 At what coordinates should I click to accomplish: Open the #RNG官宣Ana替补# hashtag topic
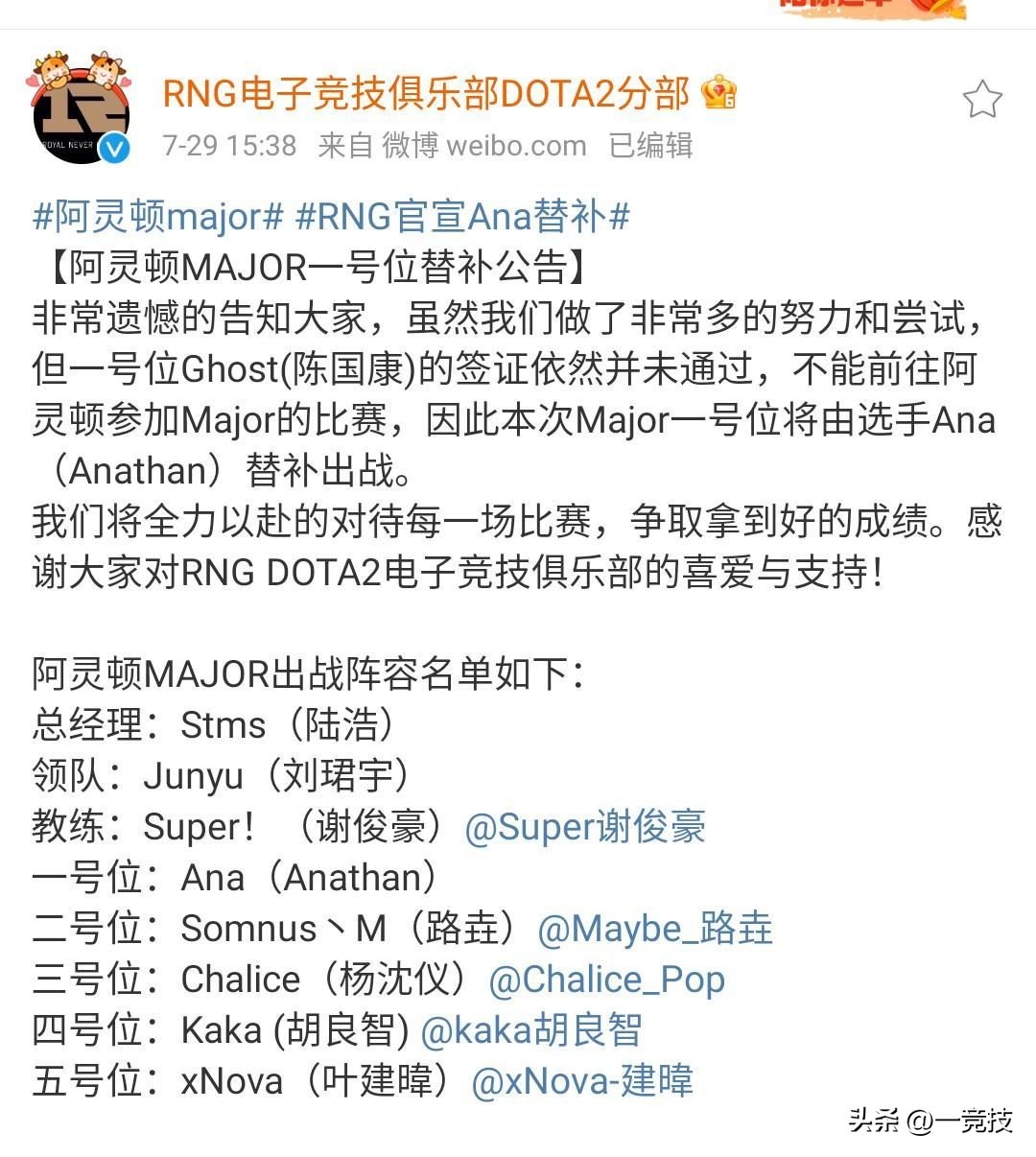pyautogui.click(x=462, y=217)
